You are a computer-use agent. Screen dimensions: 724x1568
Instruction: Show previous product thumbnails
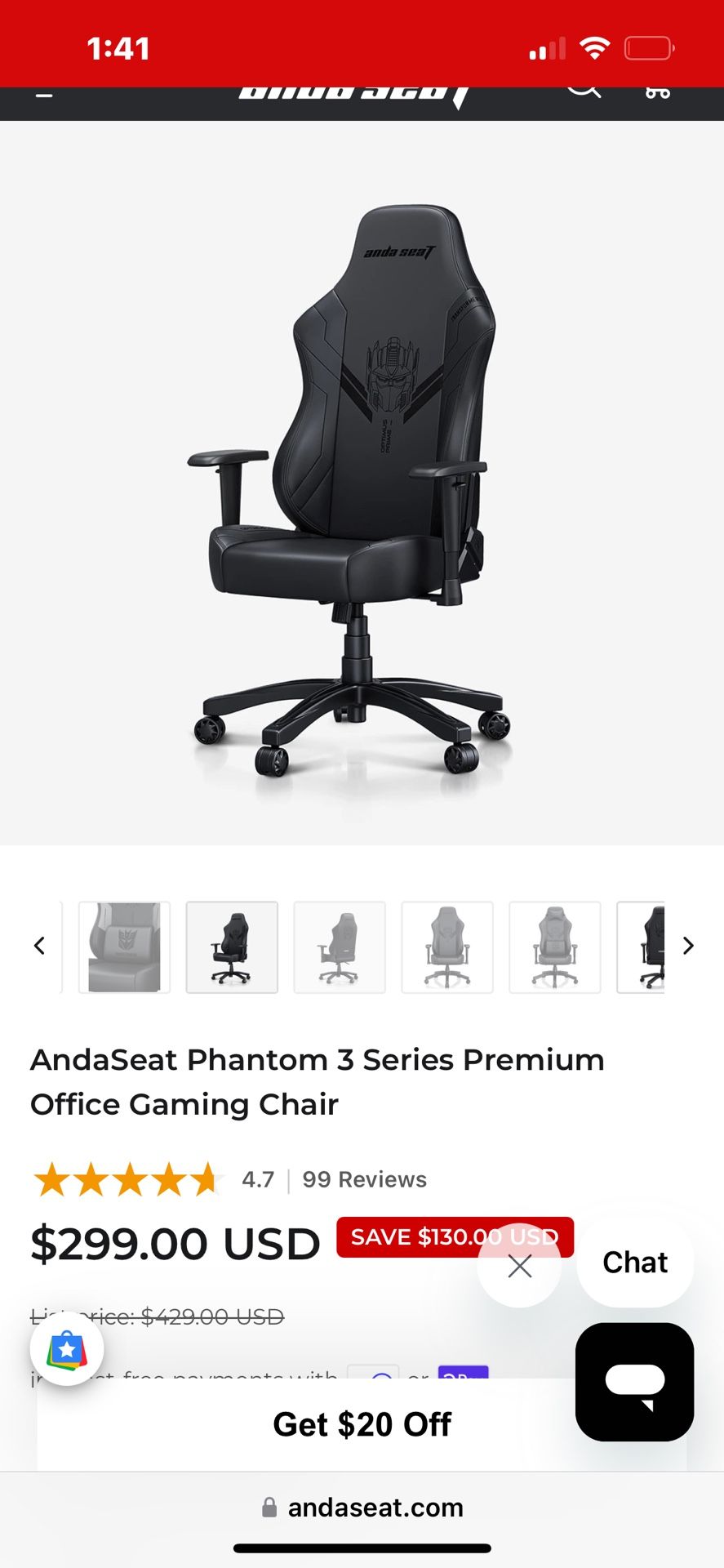click(39, 946)
